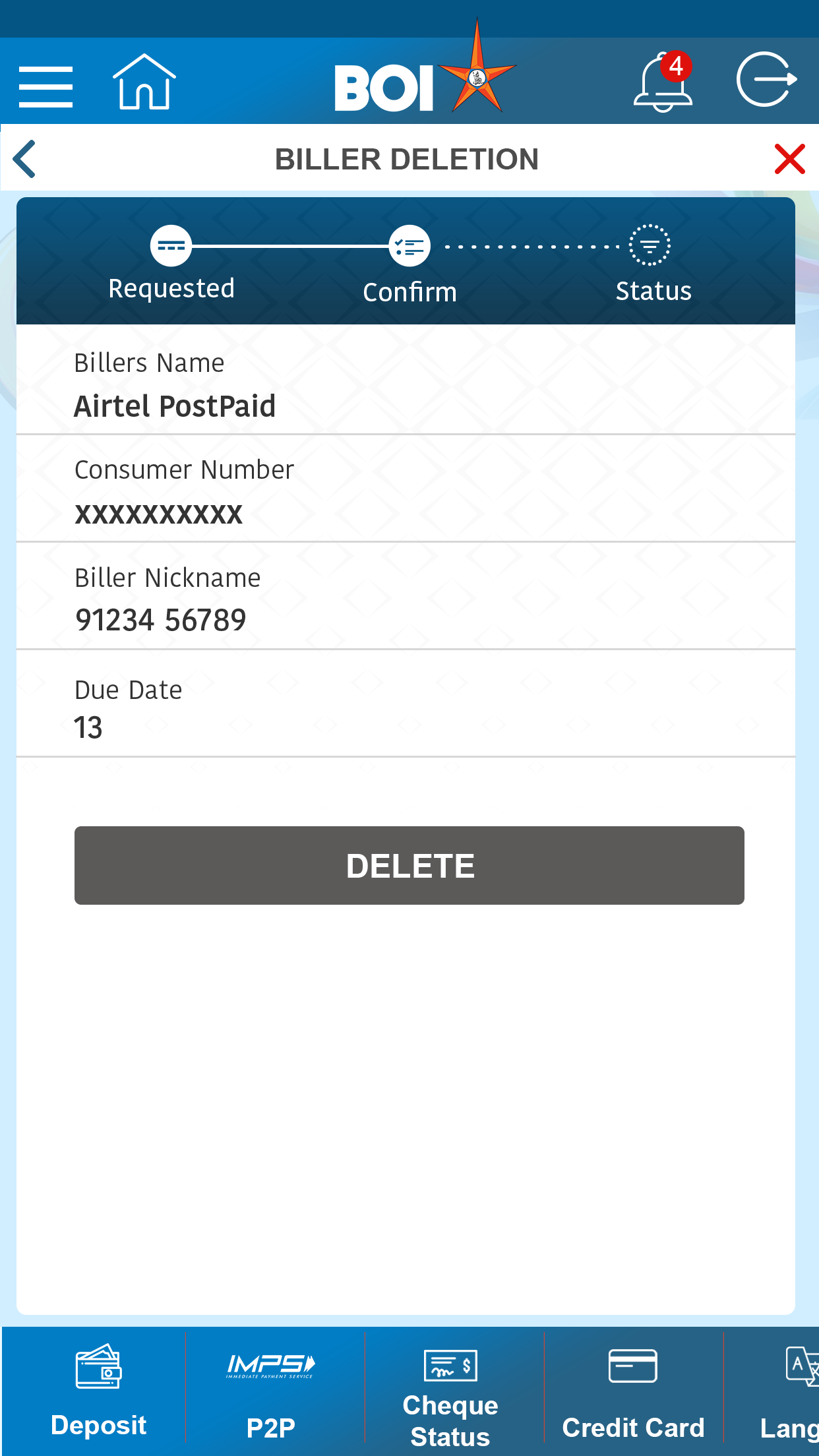The height and width of the screenshot is (1456, 819).
Task: Go to the home screen icon
Action: pyautogui.click(x=144, y=82)
